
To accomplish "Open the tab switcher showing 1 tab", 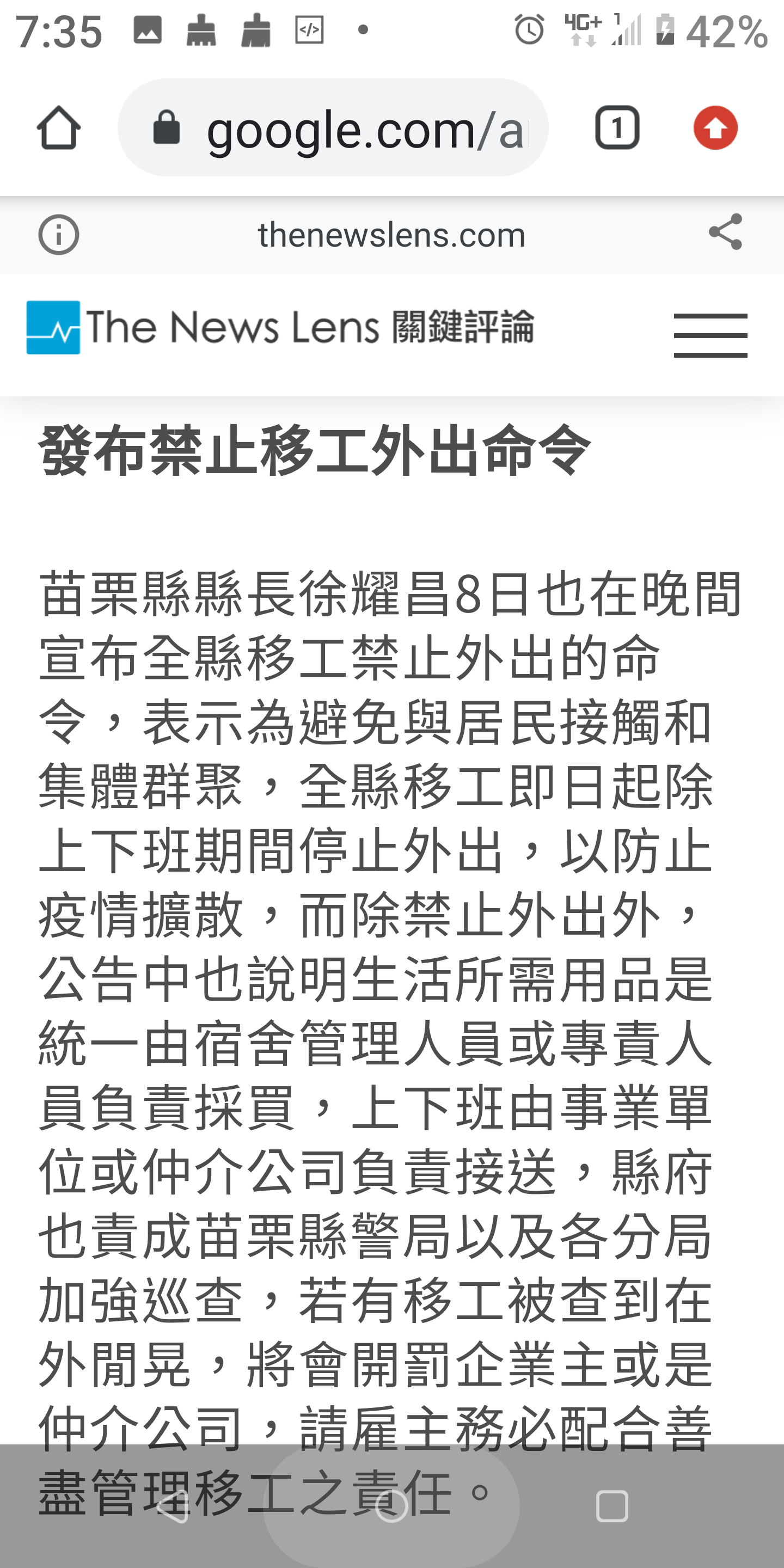I will (x=617, y=128).
